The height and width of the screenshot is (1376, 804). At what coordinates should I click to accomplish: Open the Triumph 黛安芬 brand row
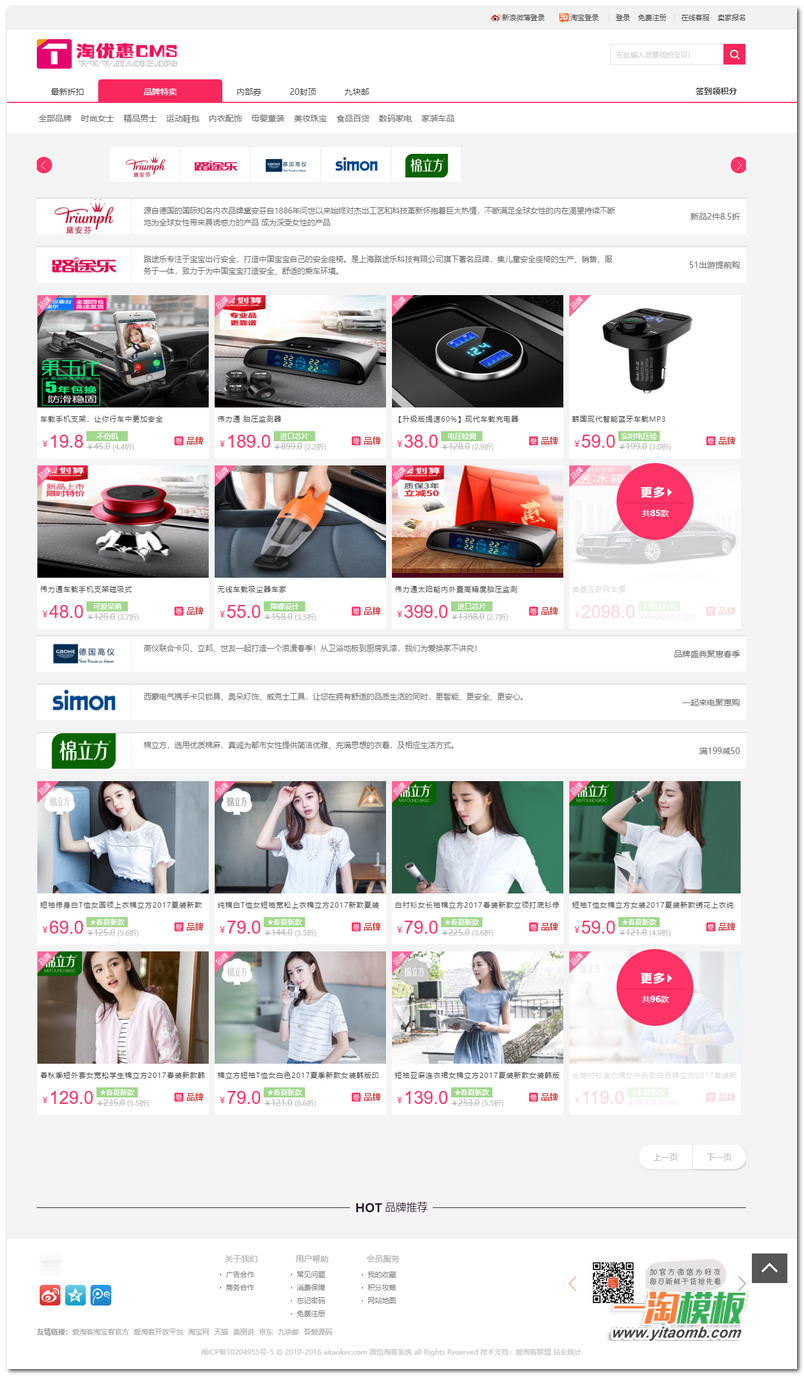(x=391, y=216)
